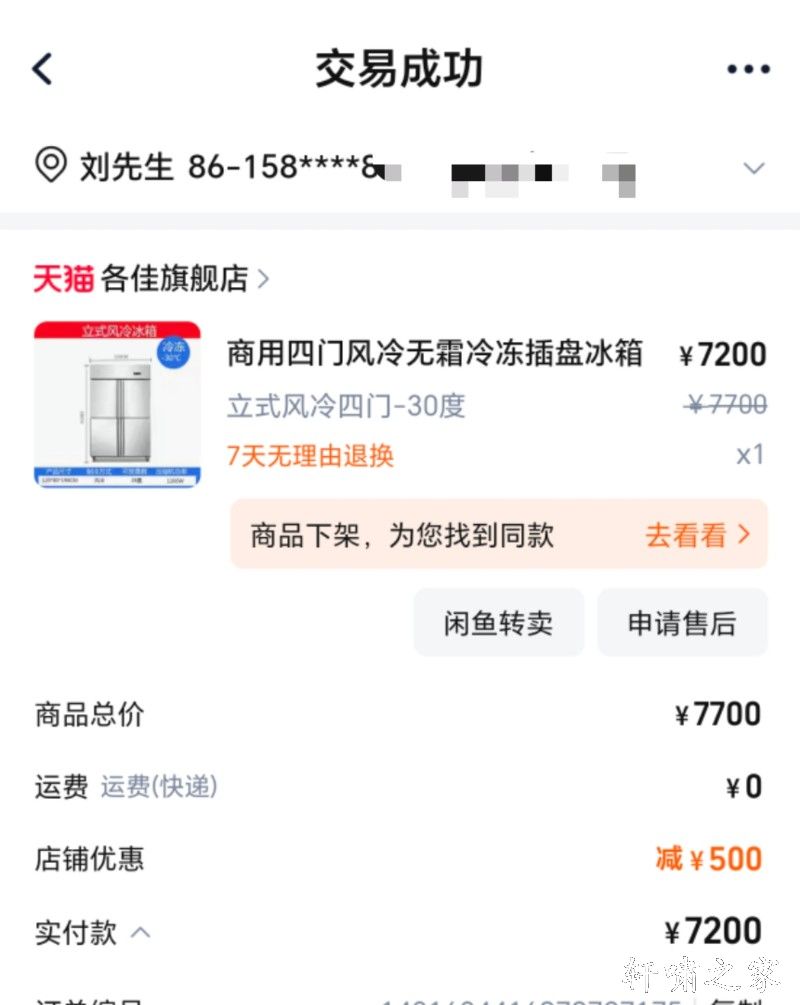The height and width of the screenshot is (1005, 800).
Task: Tap 去看看 to find similar items
Action: (x=697, y=535)
